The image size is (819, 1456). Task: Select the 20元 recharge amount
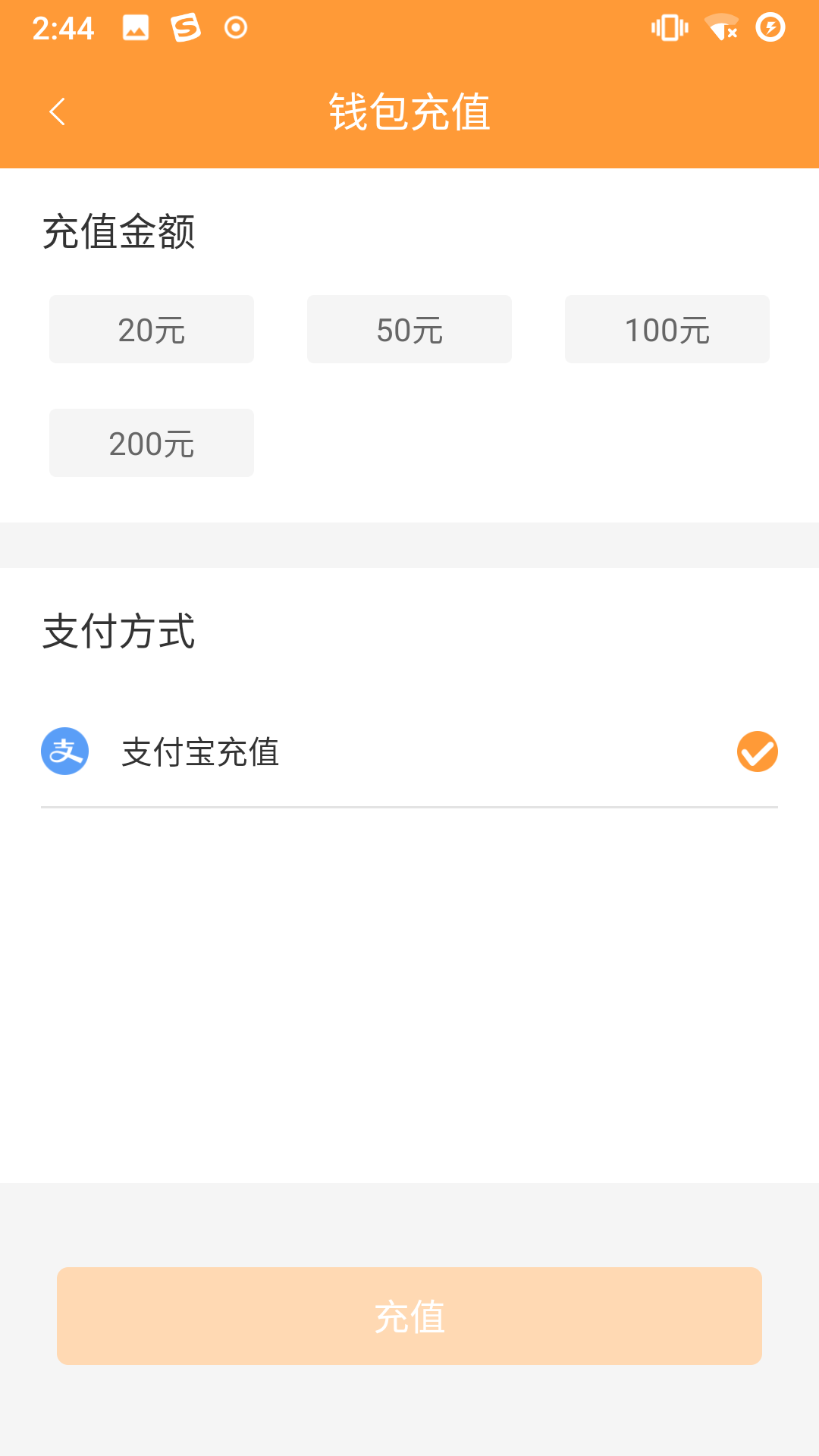pos(151,328)
